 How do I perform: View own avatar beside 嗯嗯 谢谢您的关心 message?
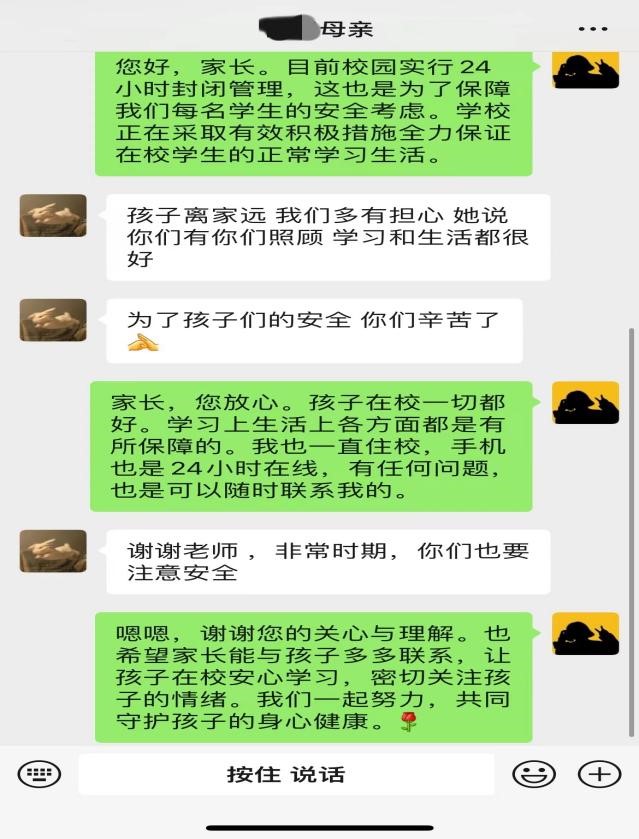(586, 635)
